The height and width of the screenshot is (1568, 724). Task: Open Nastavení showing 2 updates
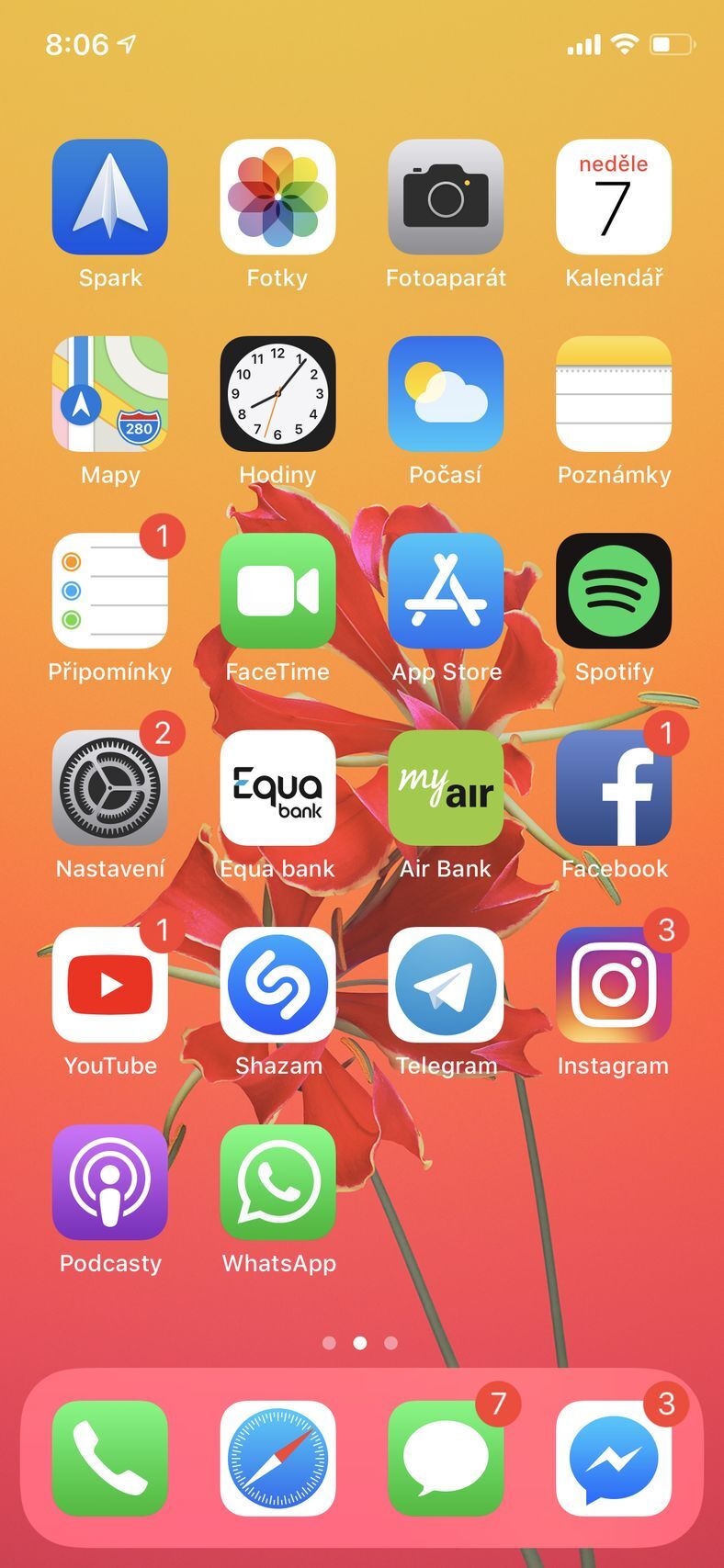click(x=110, y=789)
